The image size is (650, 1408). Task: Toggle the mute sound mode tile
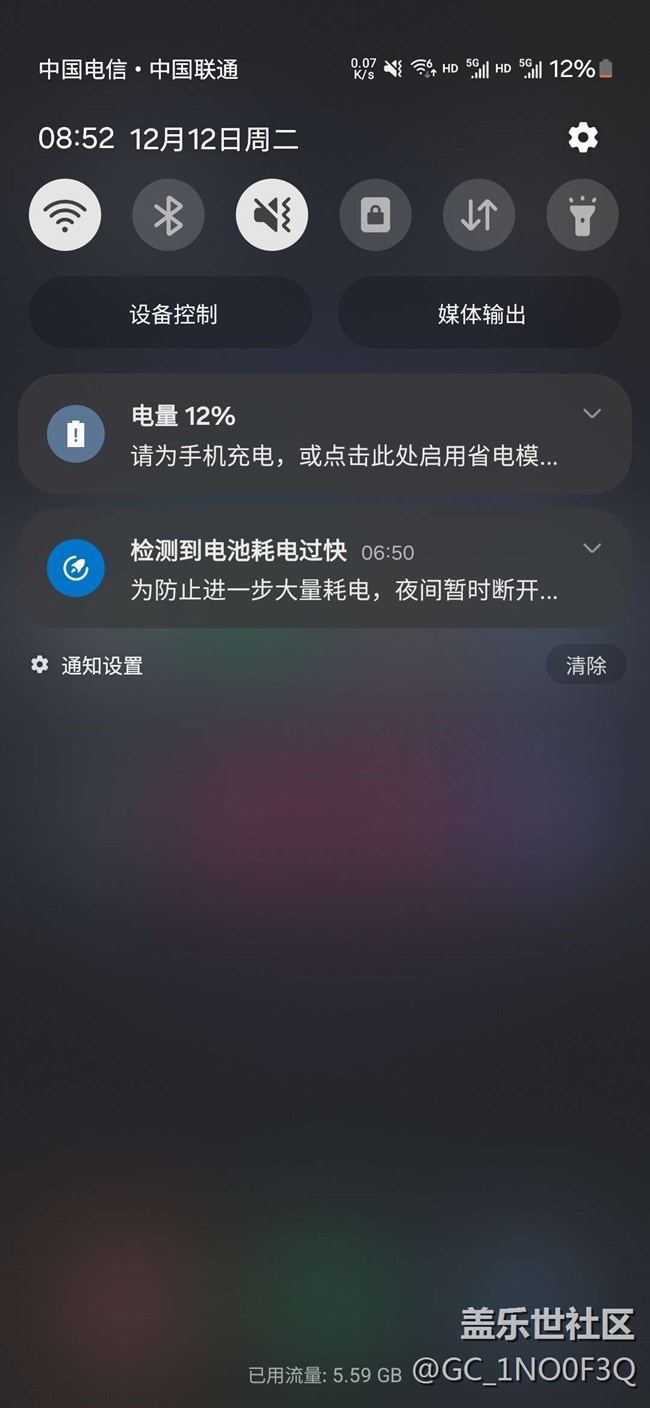[272, 214]
